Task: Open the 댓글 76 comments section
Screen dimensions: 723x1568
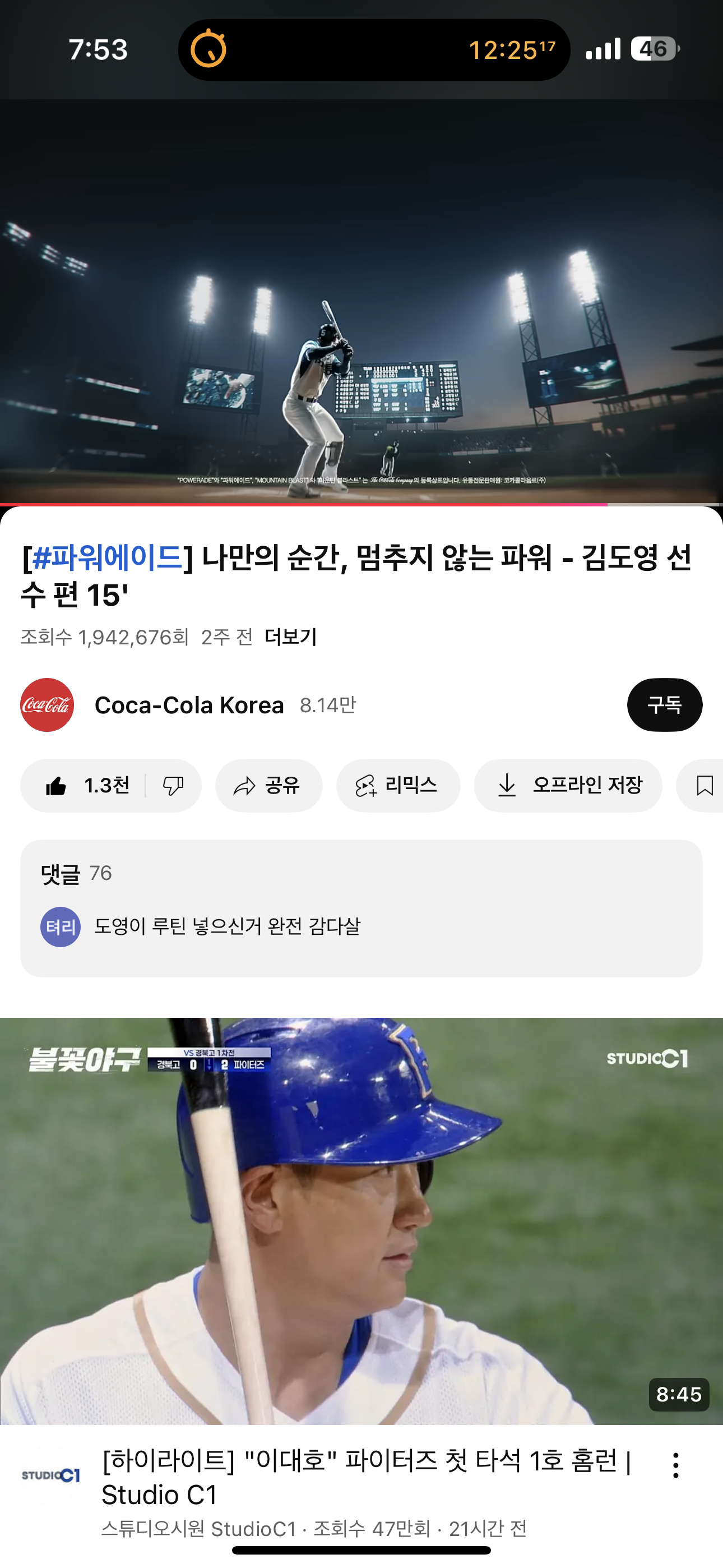Action: 361,907
